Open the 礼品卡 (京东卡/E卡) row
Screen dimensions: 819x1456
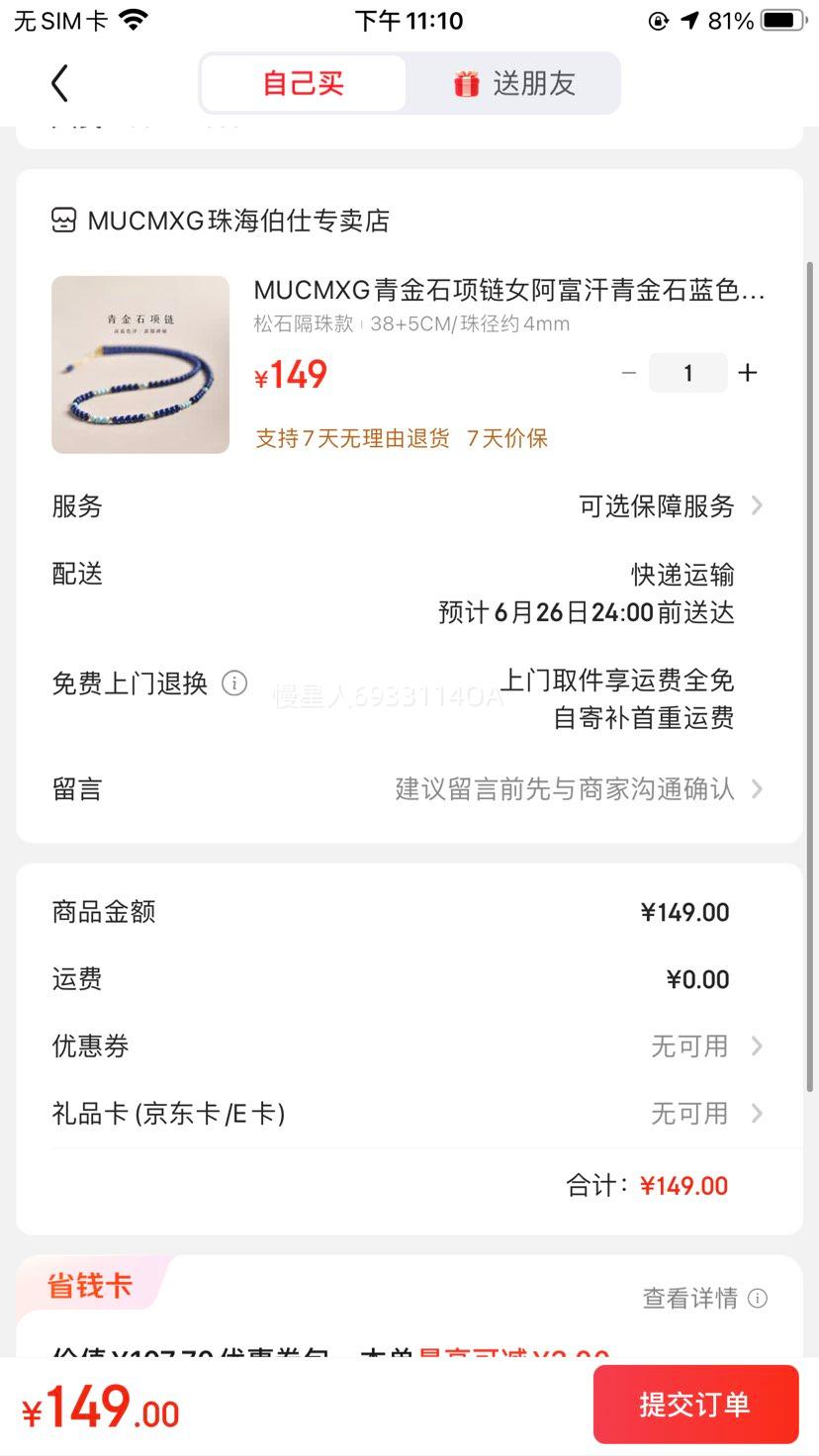(x=705, y=1114)
